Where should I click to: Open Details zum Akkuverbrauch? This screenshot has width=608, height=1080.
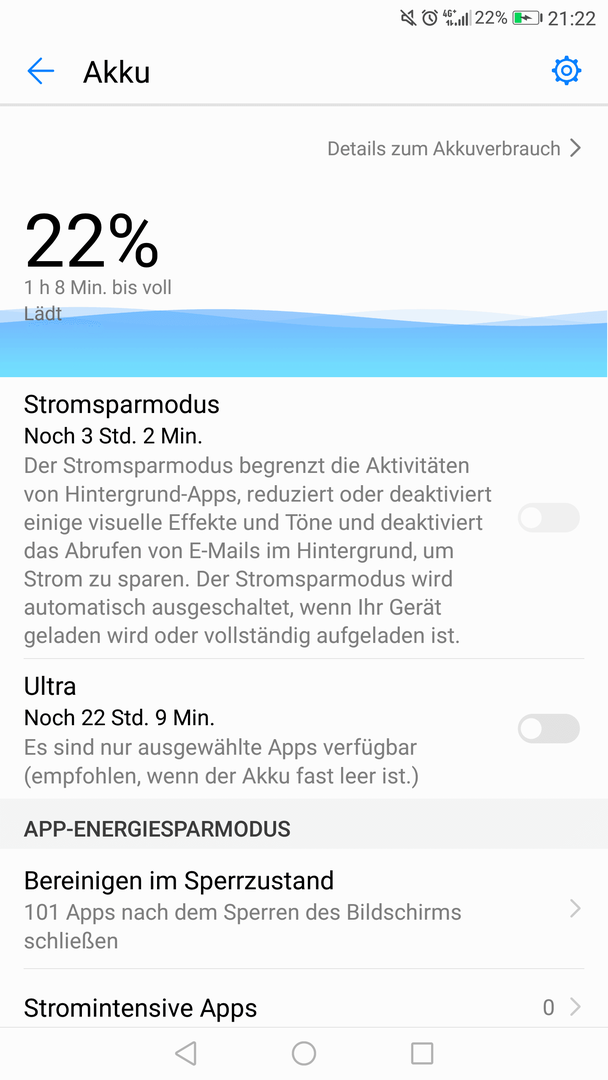pos(454,149)
